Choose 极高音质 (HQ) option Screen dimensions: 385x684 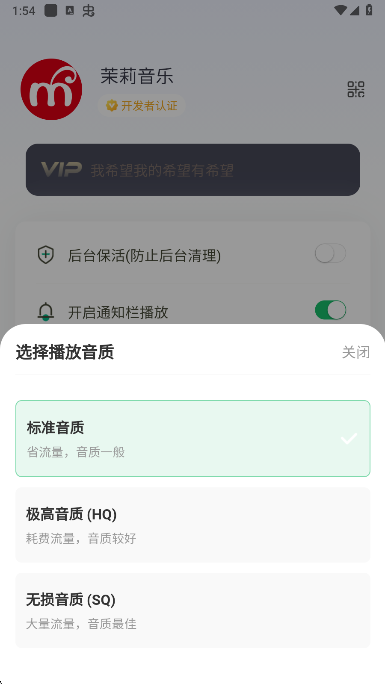pyautogui.click(x=193, y=525)
